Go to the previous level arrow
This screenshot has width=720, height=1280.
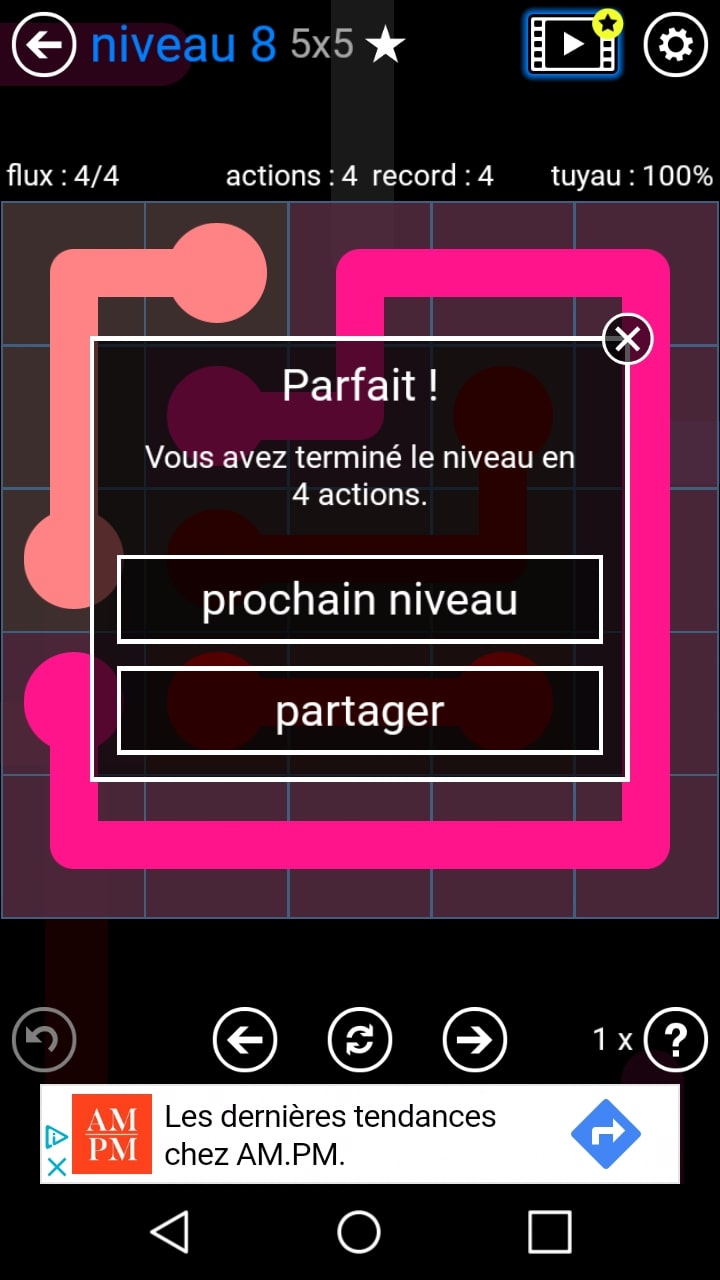[x=245, y=1040]
